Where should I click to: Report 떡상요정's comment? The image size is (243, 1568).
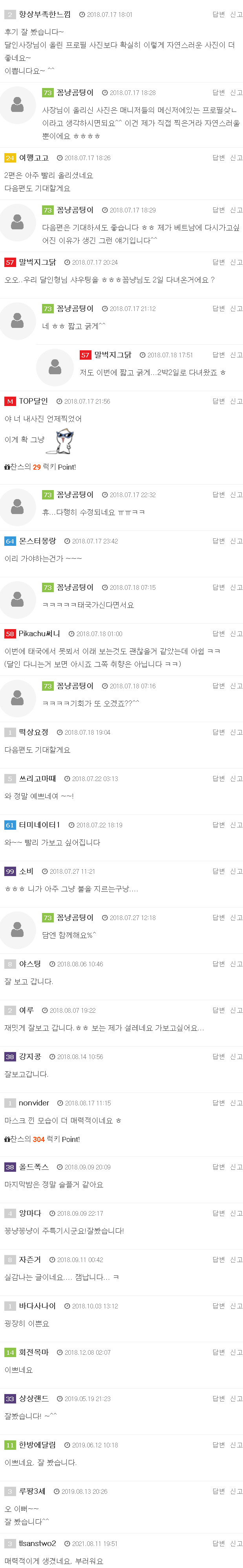click(x=236, y=732)
